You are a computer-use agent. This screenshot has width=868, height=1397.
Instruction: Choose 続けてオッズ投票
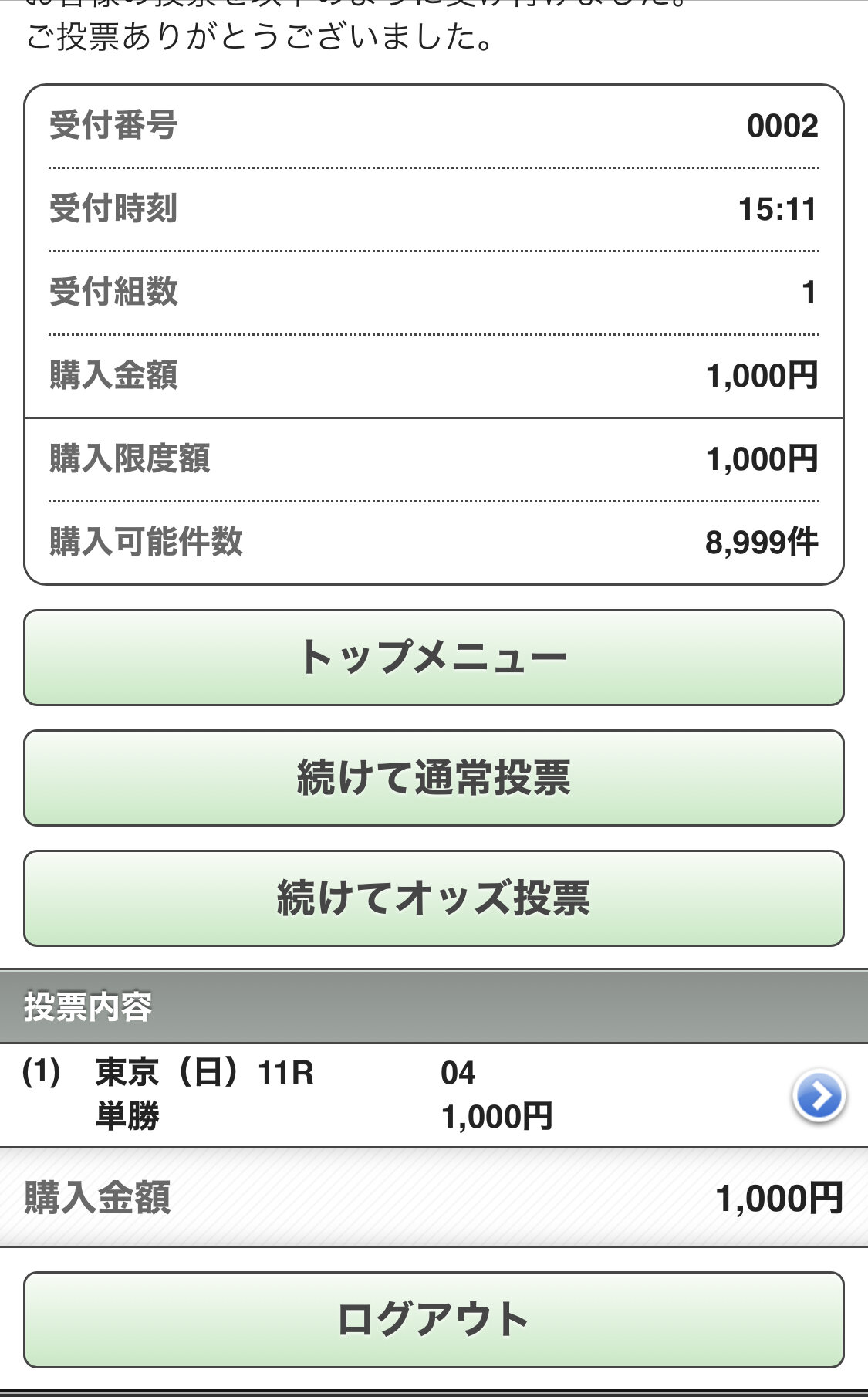click(x=434, y=898)
